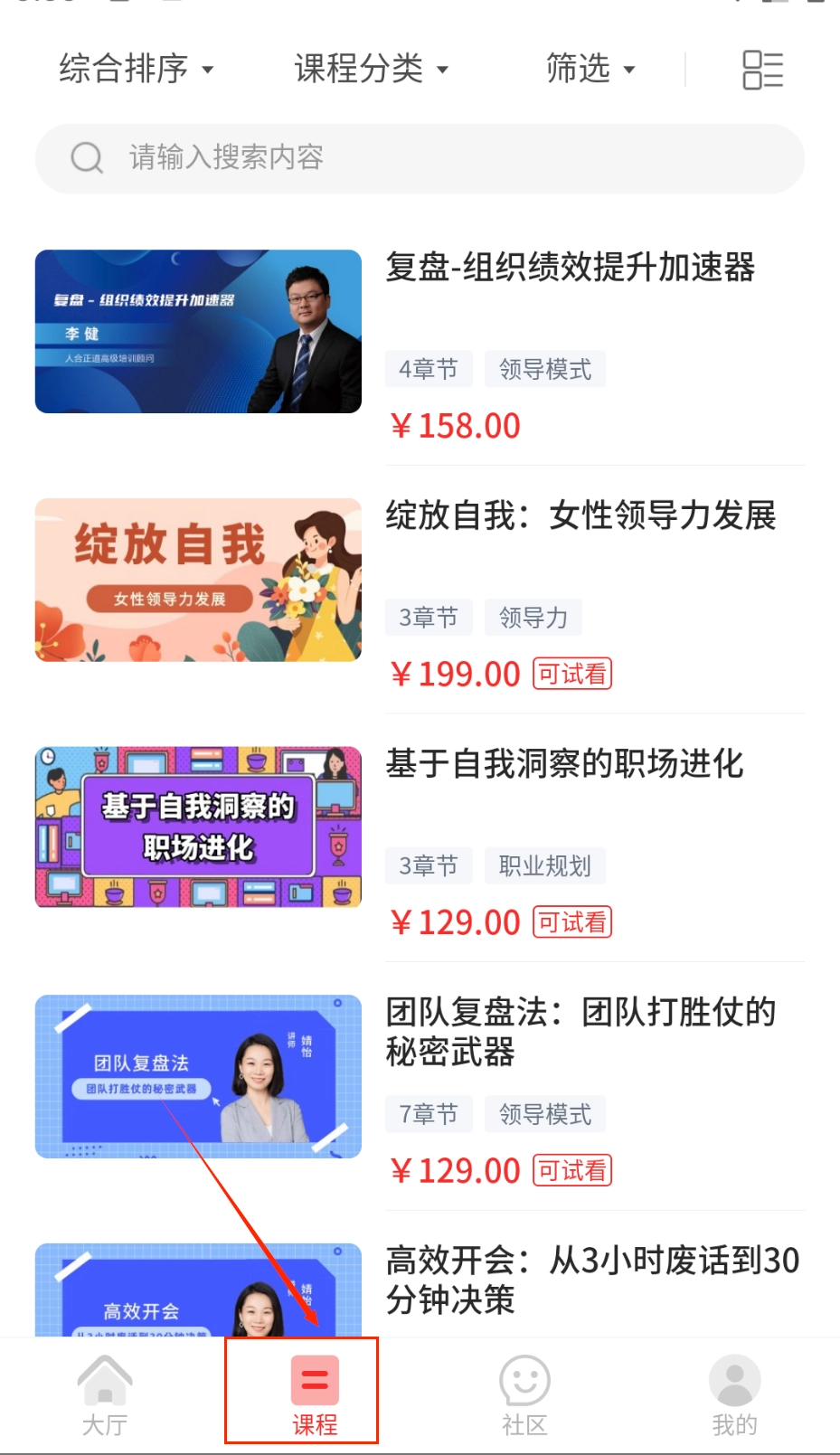Tap the search box 请输入搜索内容
Viewport: 840px width, 1455px height.
(x=420, y=158)
